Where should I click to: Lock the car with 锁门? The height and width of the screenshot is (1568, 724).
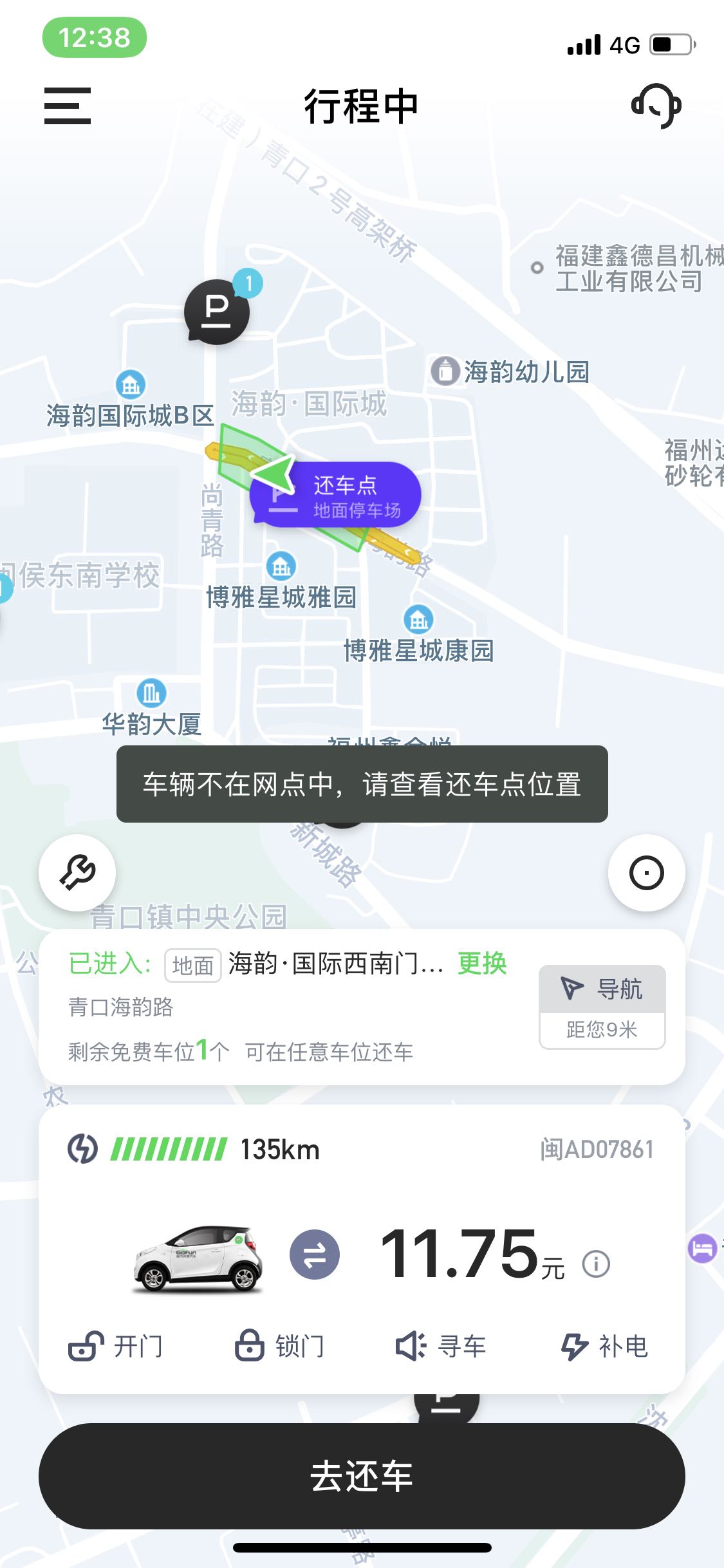tap(279, 1346)
